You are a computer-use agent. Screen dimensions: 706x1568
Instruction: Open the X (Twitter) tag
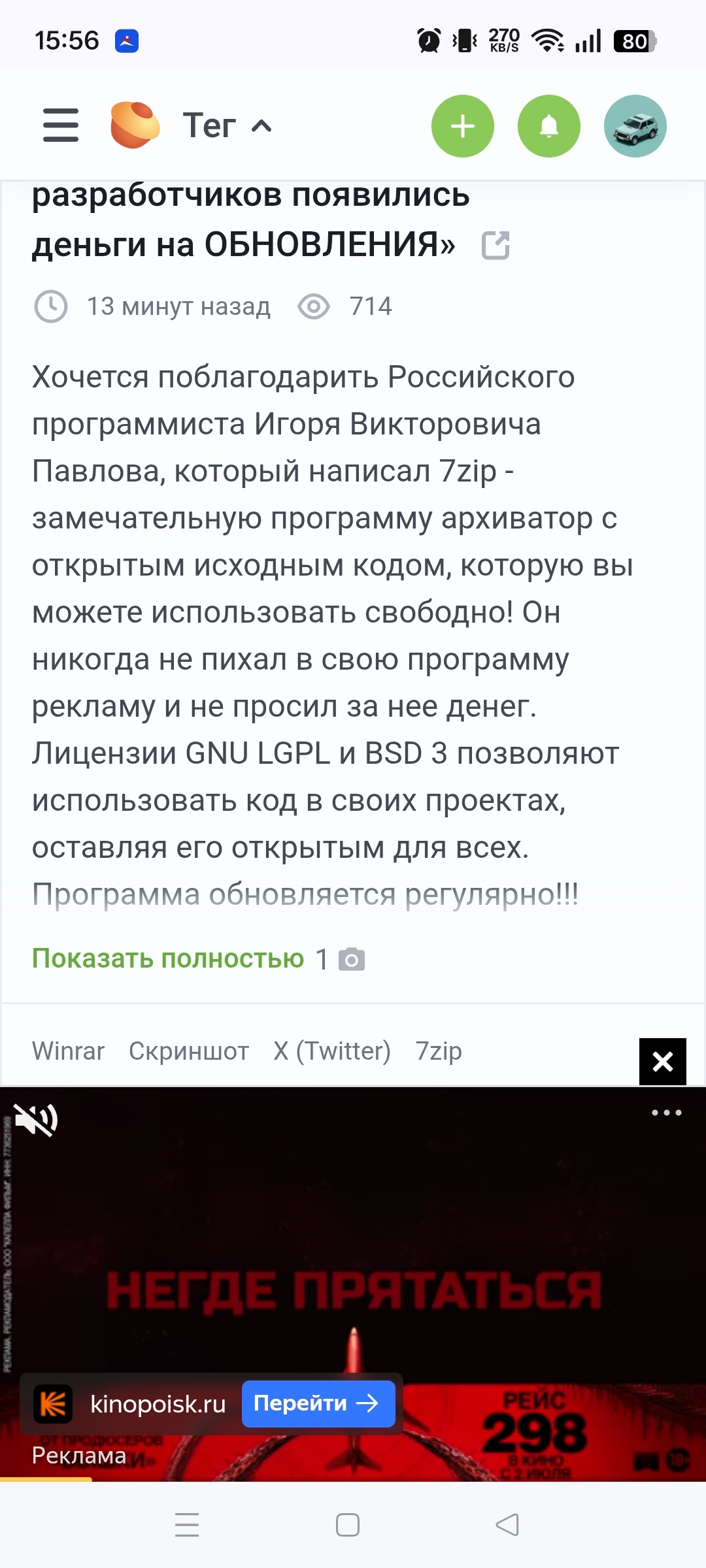coord(332,1051)
